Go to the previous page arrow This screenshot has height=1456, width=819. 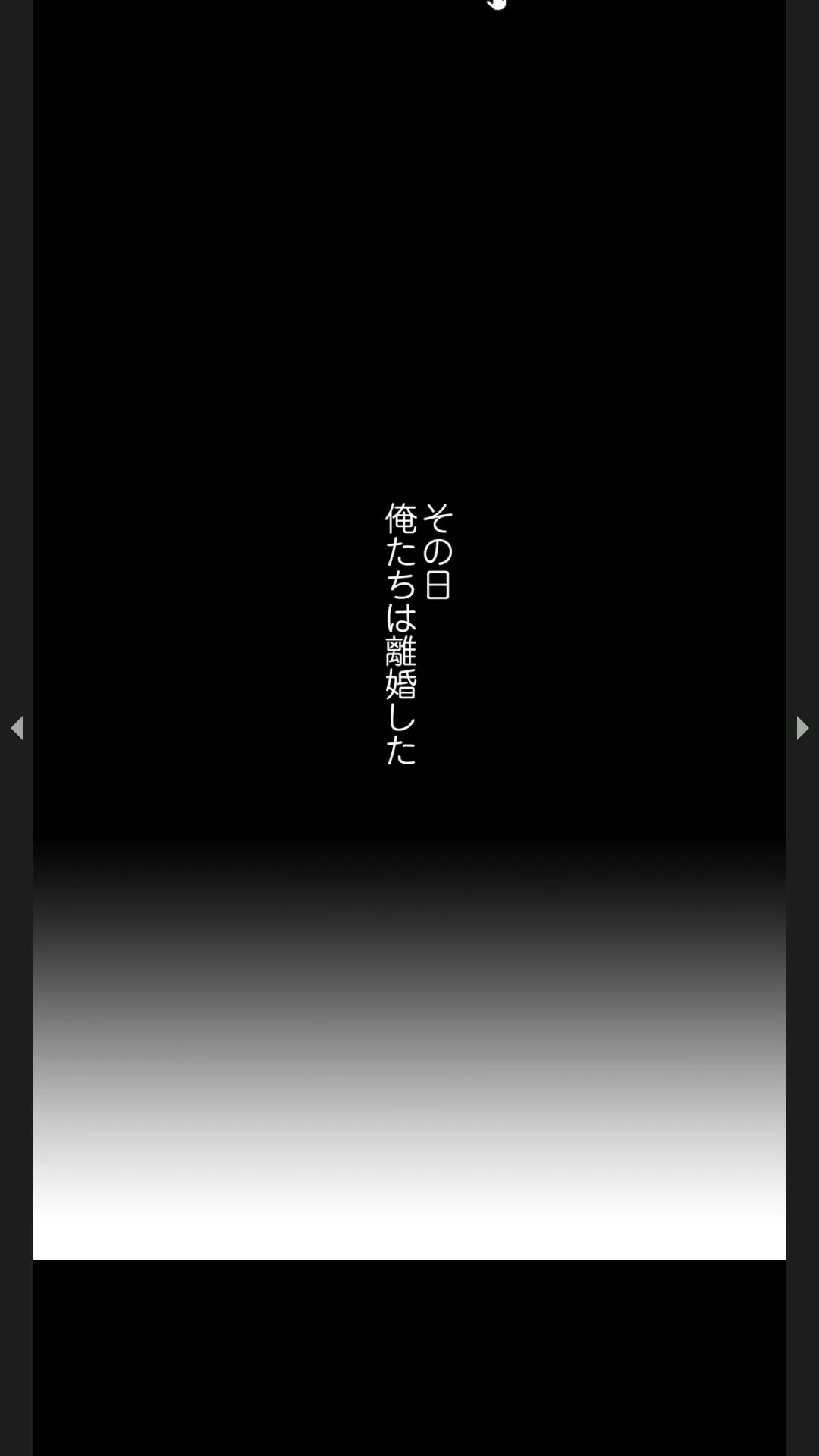pyautogui.click(x=17, y=728)
